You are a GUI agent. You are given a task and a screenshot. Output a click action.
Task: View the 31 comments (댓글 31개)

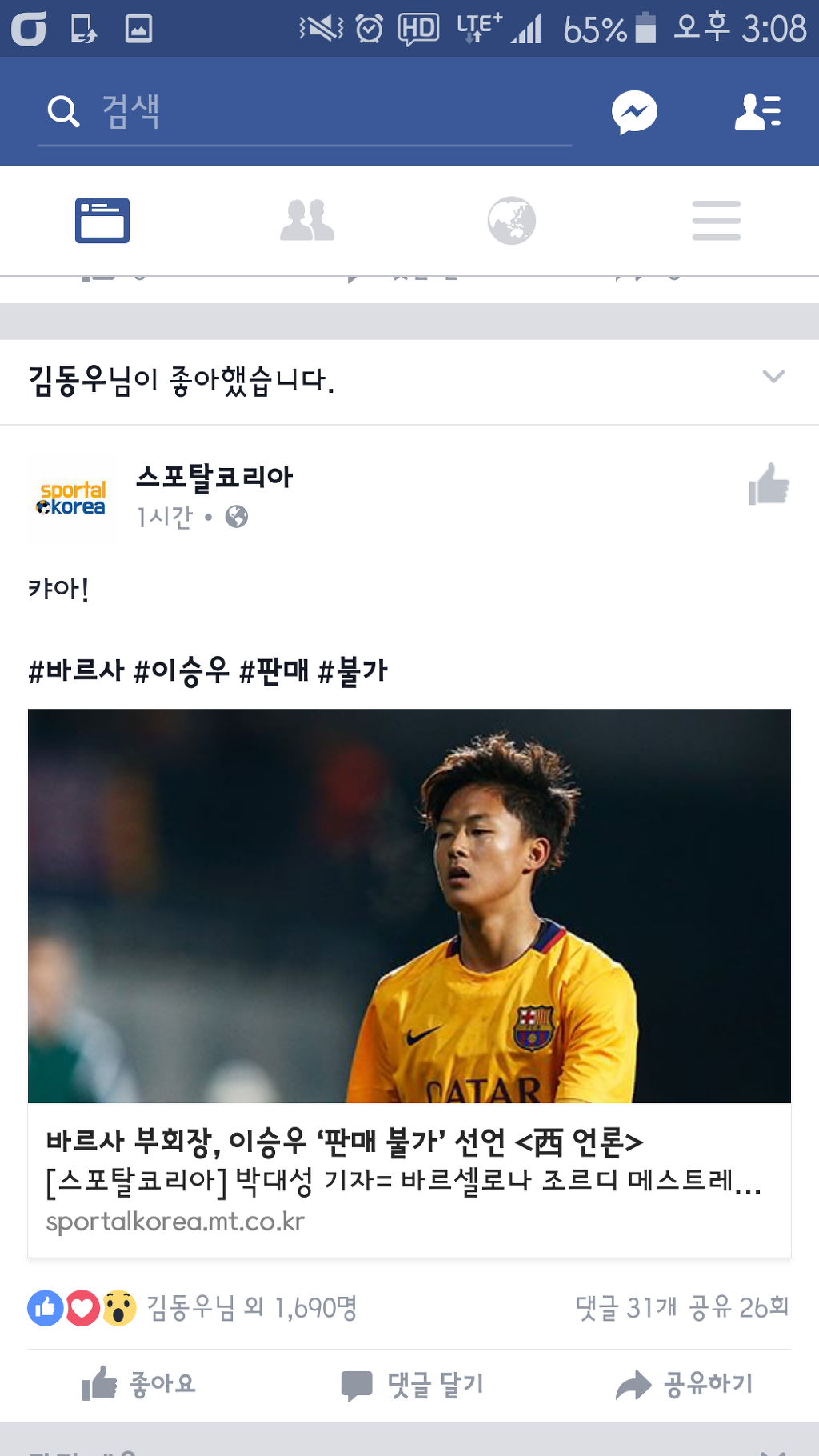tap(625, 1308)
